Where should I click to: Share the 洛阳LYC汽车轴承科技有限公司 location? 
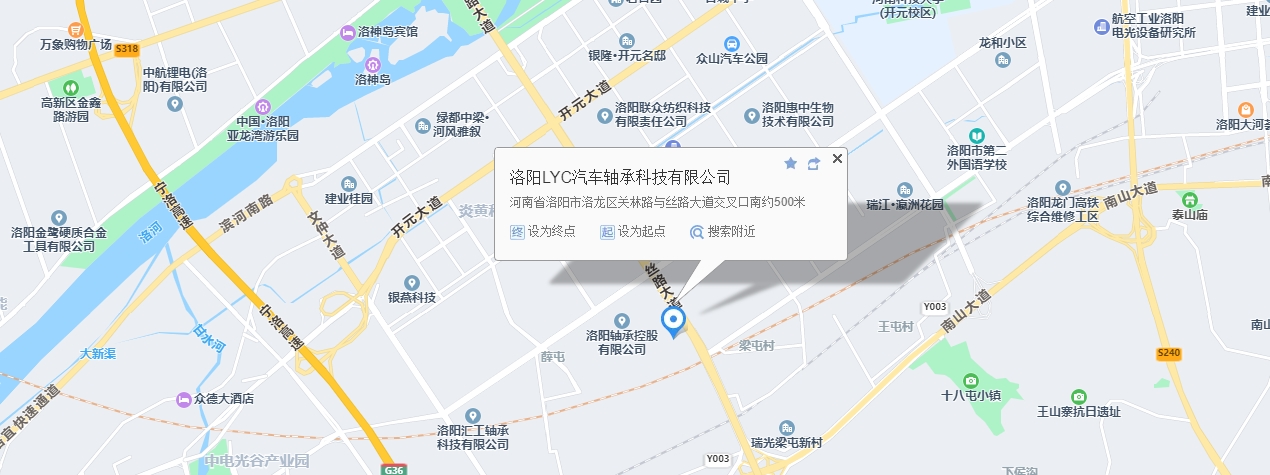[814, 163]
